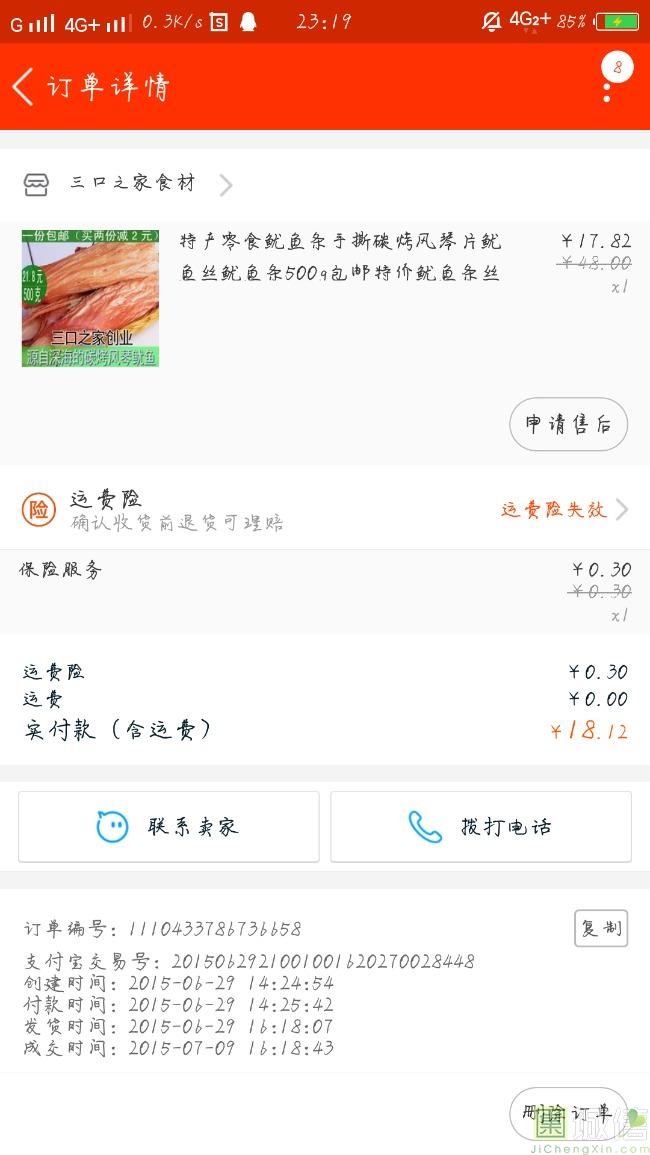This screenshot has width=650, height=1155.
Task: Tap the 删除订单 button
Action: click(x=567, y=1114)
